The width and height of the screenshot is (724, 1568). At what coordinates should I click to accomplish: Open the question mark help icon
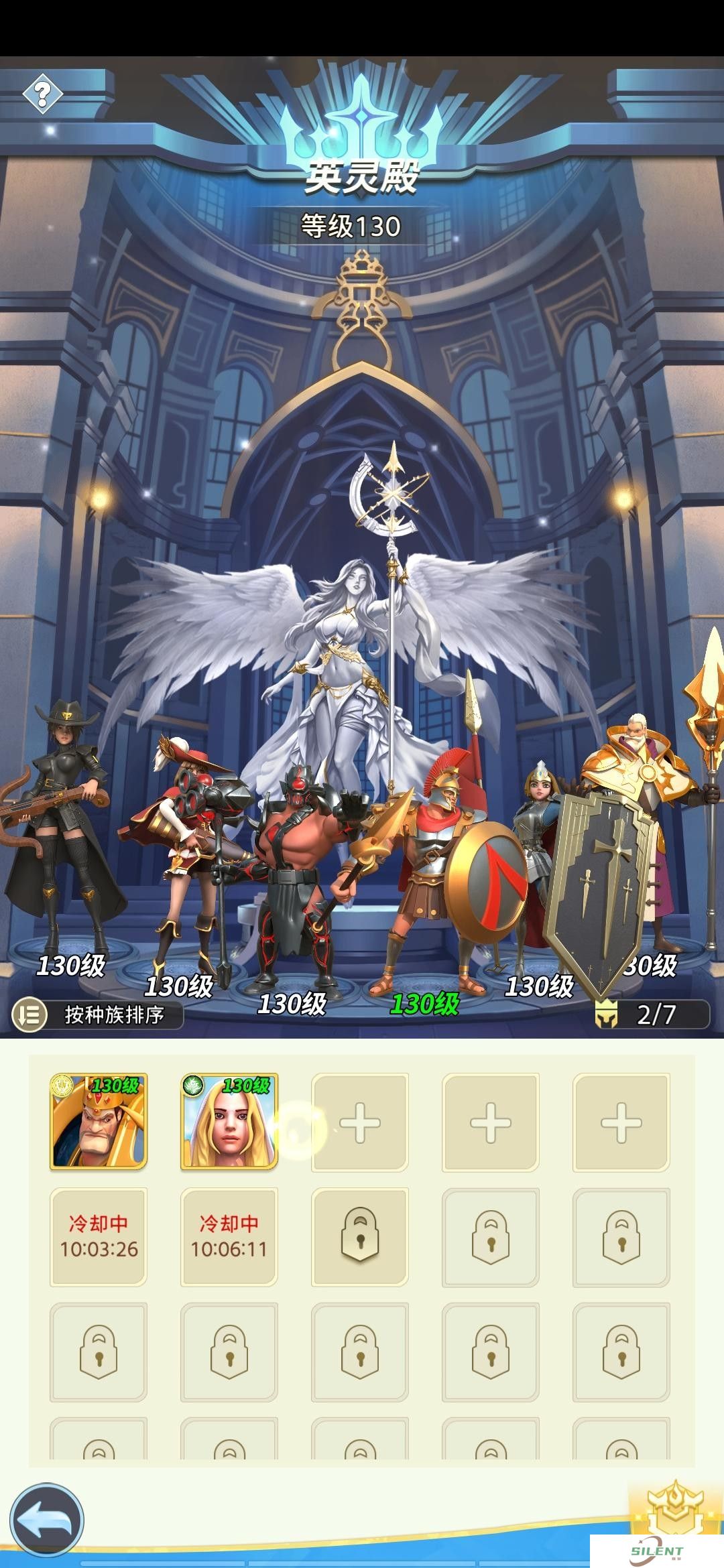tap(42, 94)
